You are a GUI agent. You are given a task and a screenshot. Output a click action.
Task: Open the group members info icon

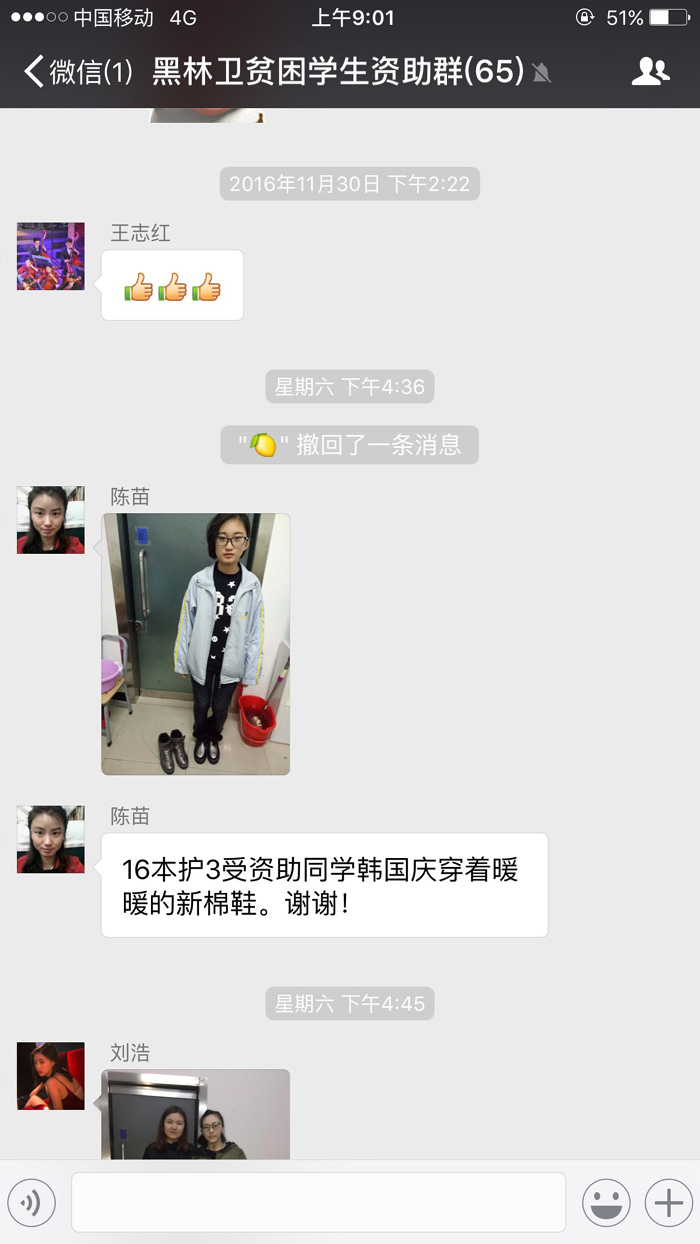pyautogui.click(x=651, y=71)
